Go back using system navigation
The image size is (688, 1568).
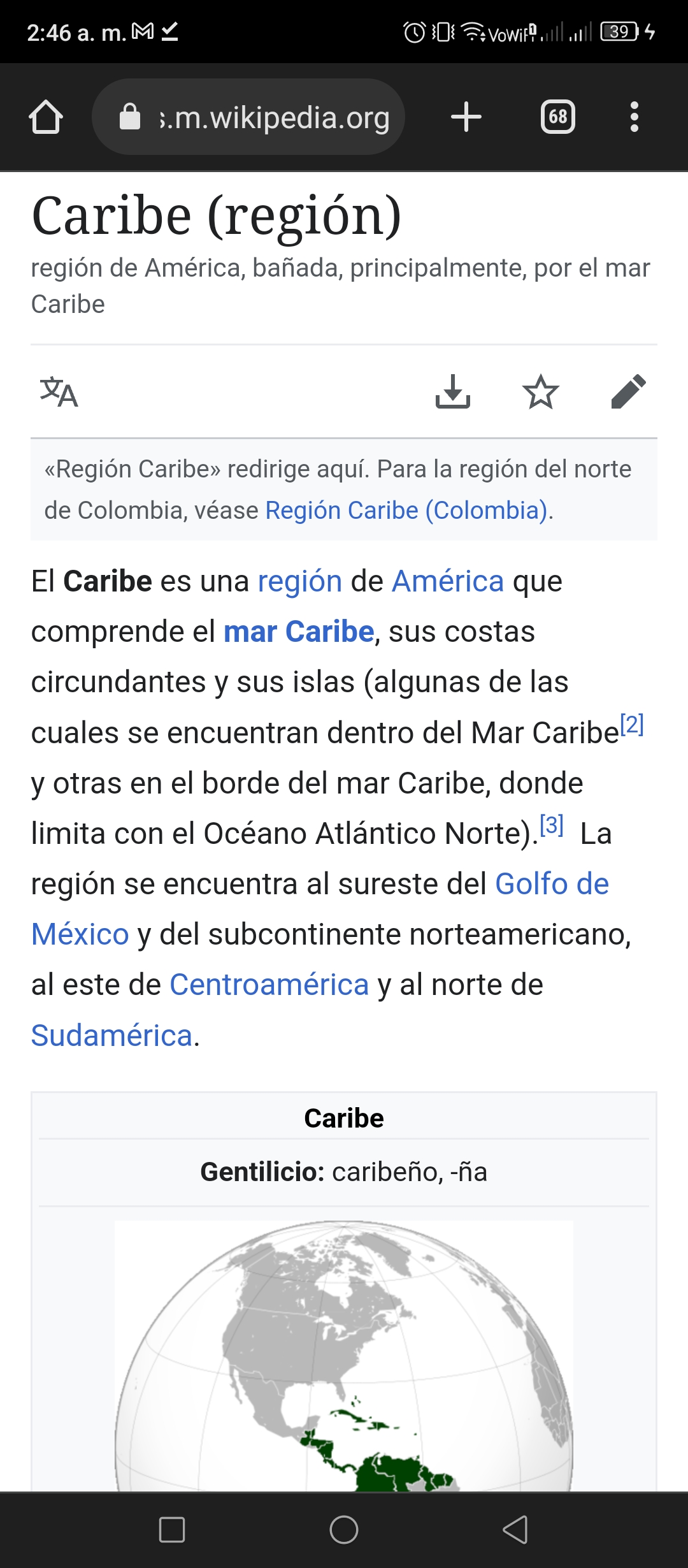(515, 1529)
